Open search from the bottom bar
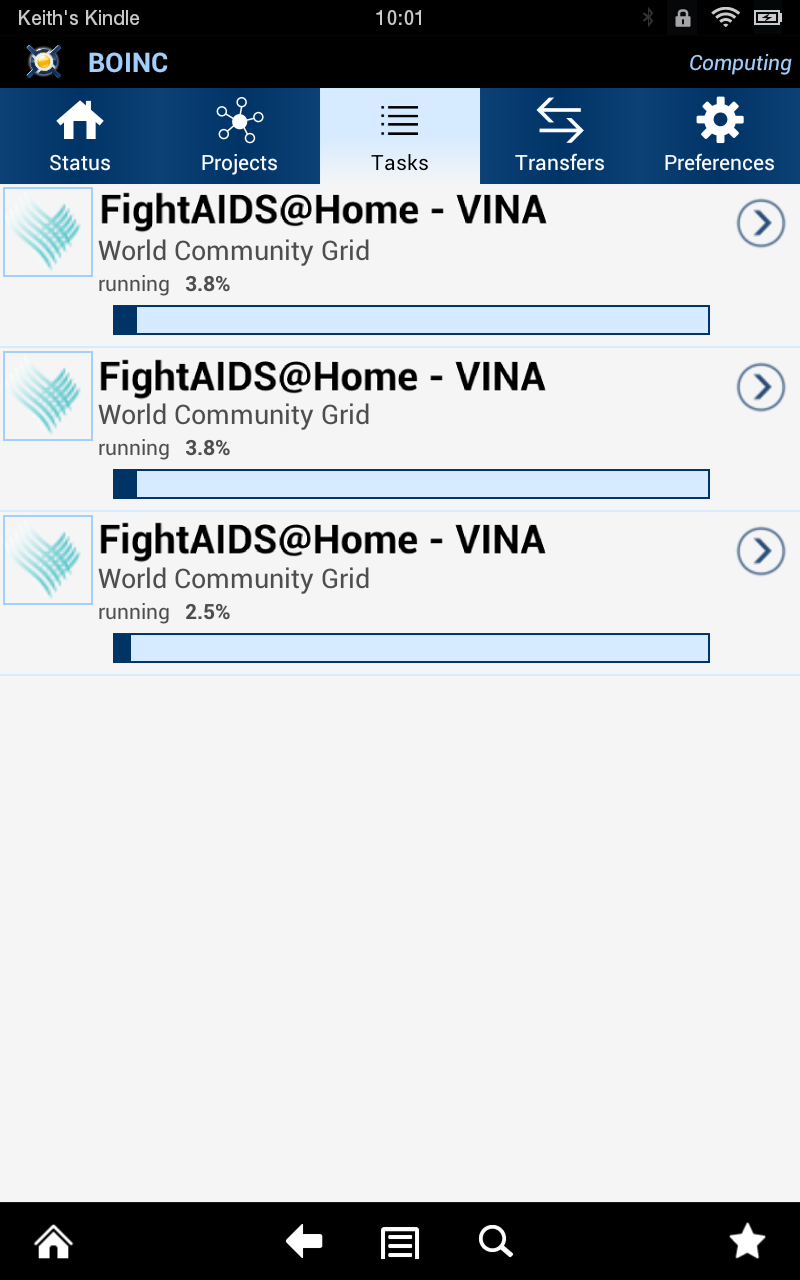 [x=495, y=1242]
